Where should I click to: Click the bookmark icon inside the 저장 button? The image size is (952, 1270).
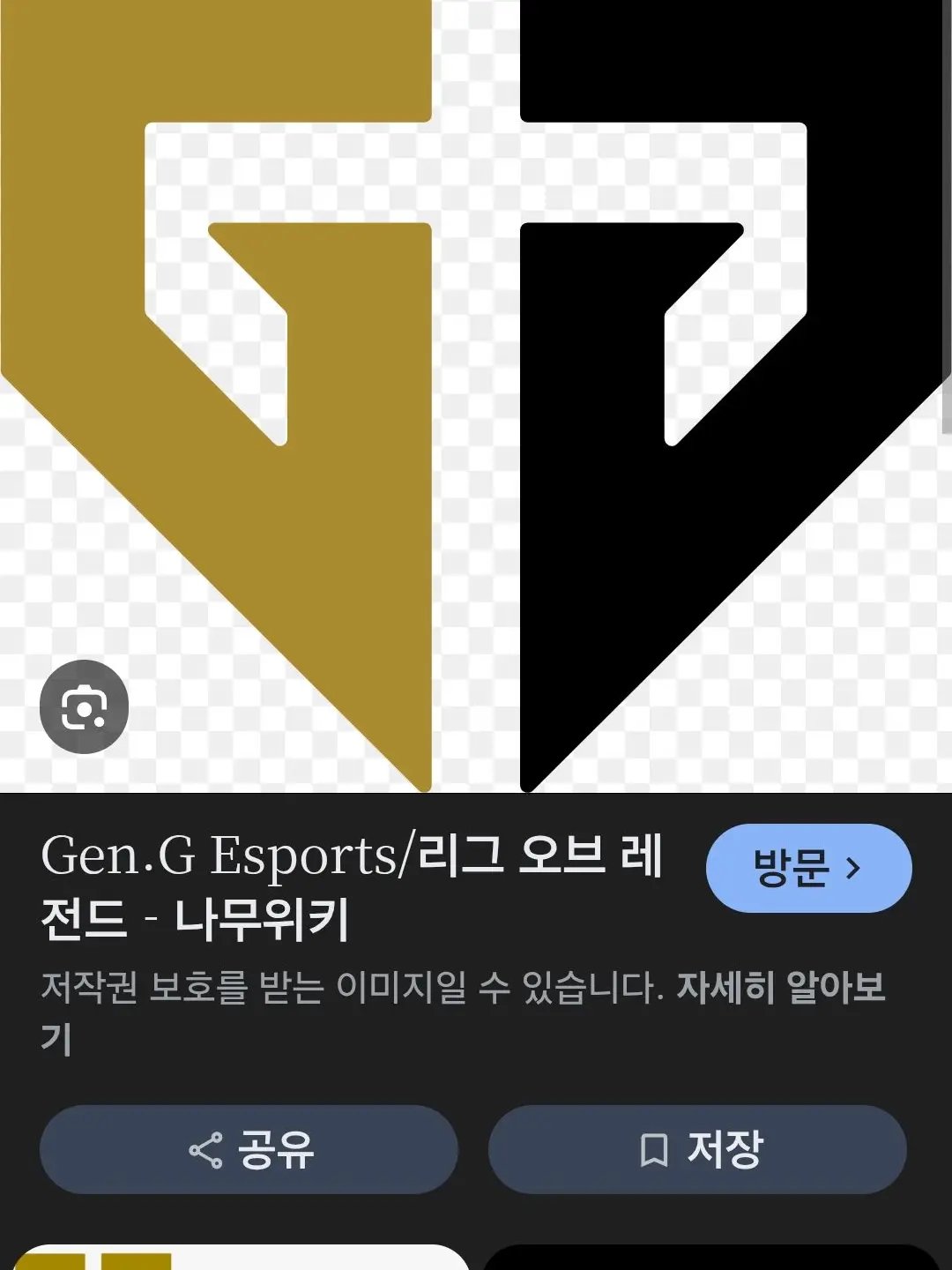click(x=656, y=1148)
